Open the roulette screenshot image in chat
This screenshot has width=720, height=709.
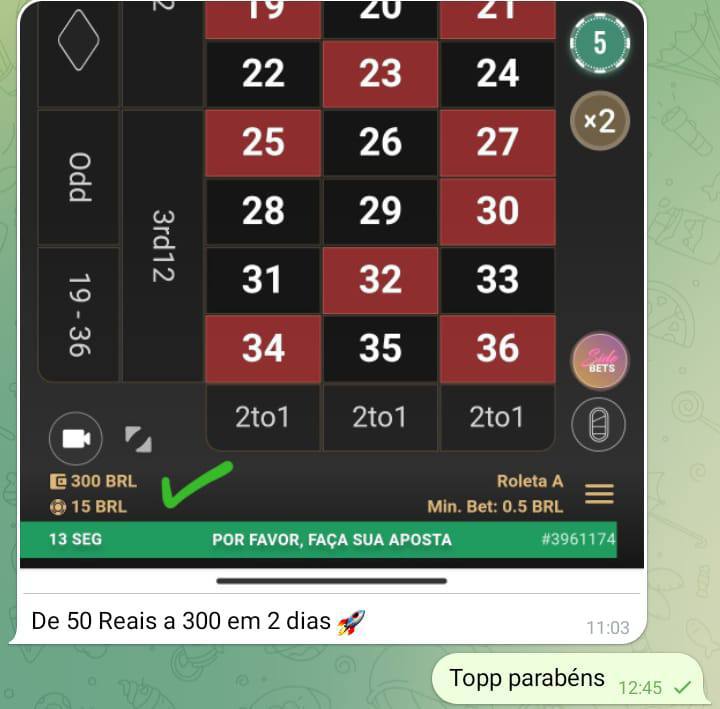(330, 280)
